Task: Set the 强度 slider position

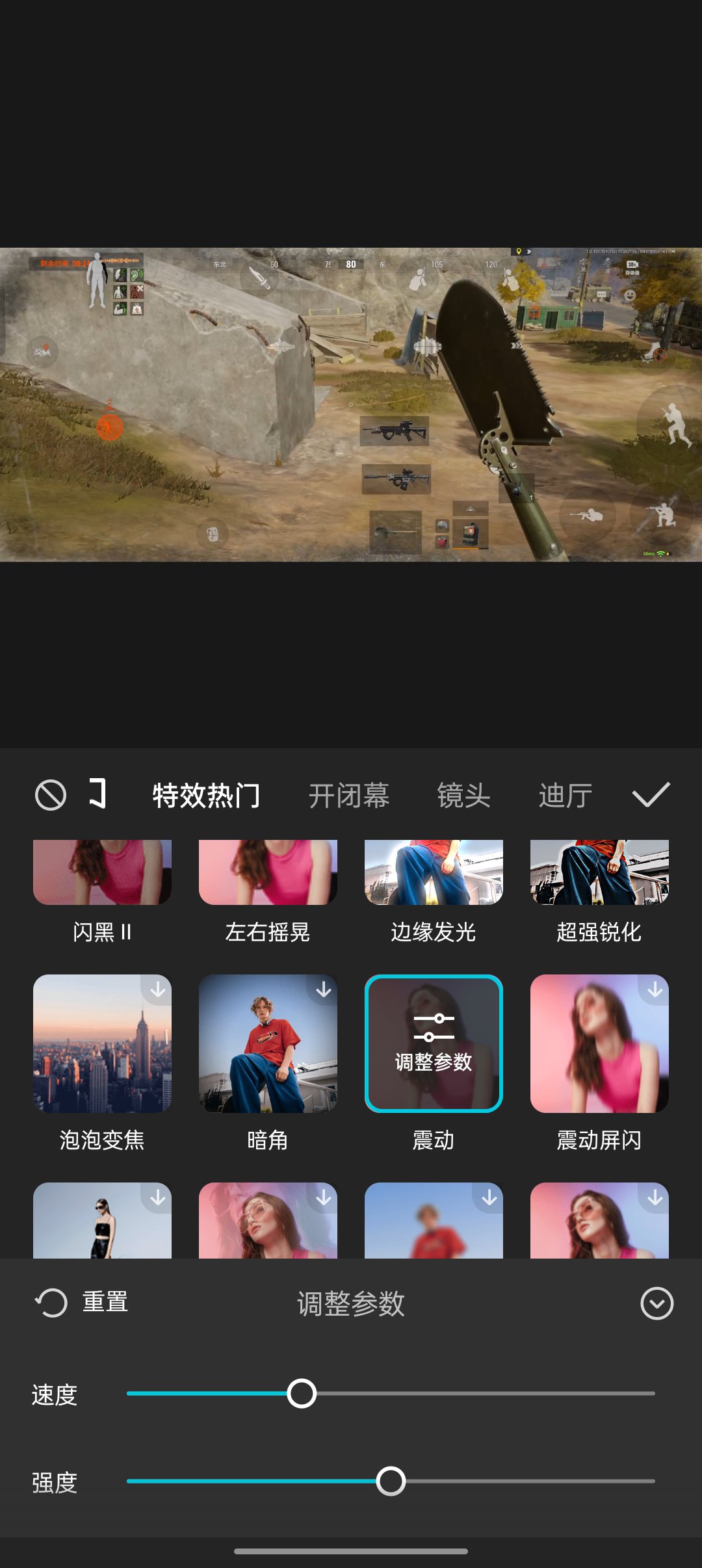Action: click(391, 1482)
